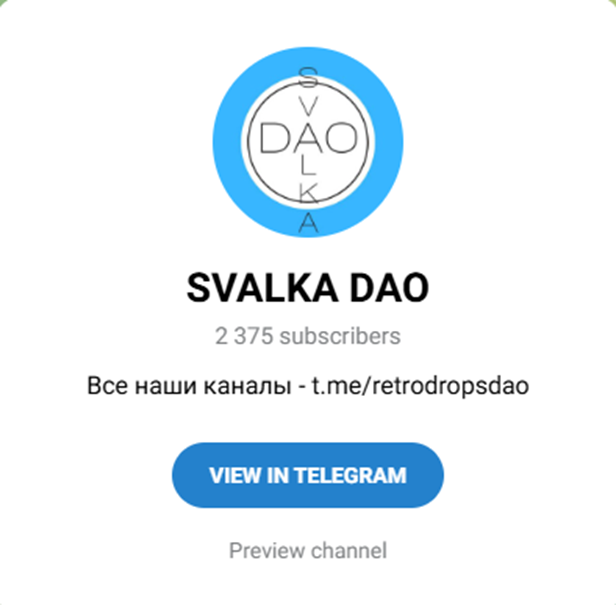The image size is (616, 605).
Task: Open the Preview channel link
Action: 308,550
